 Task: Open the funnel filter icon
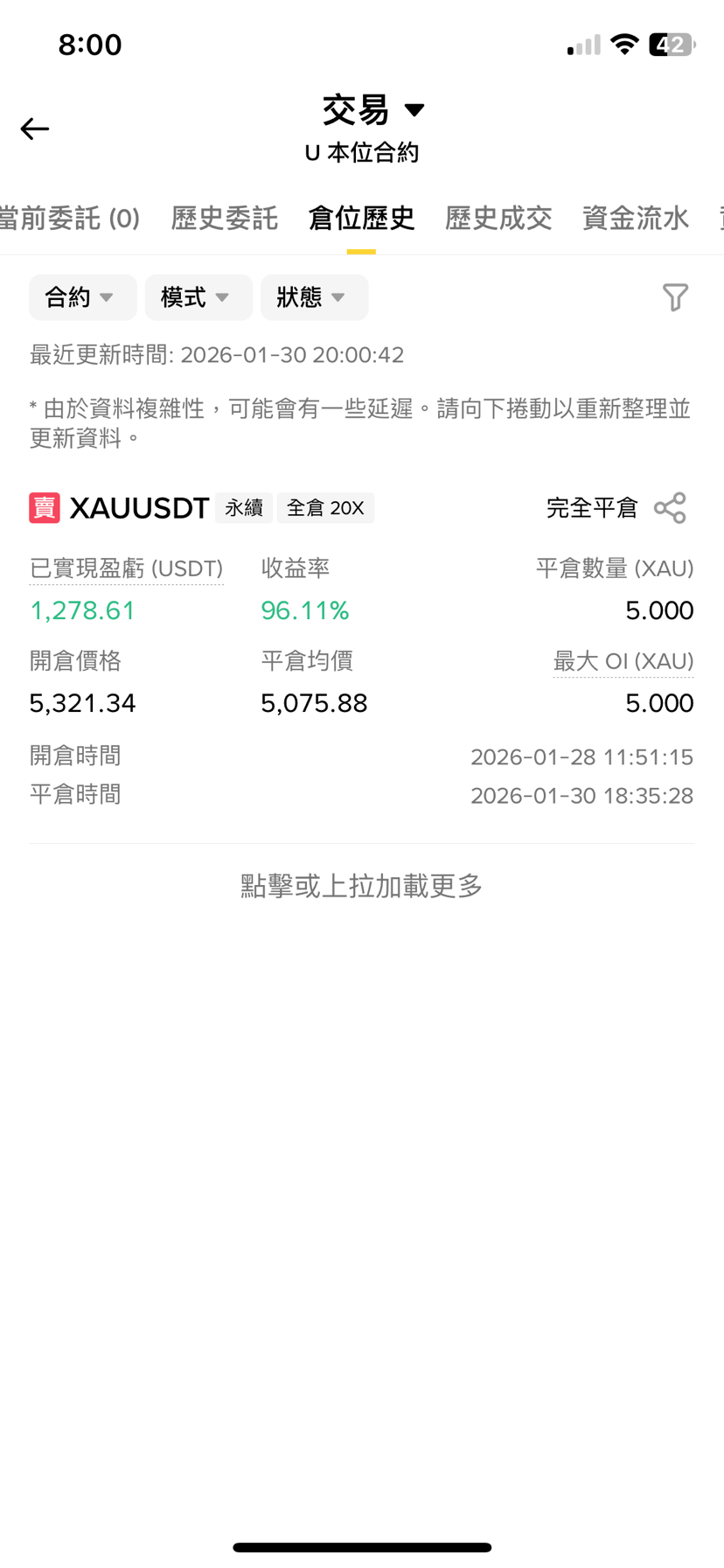[675, 297]
